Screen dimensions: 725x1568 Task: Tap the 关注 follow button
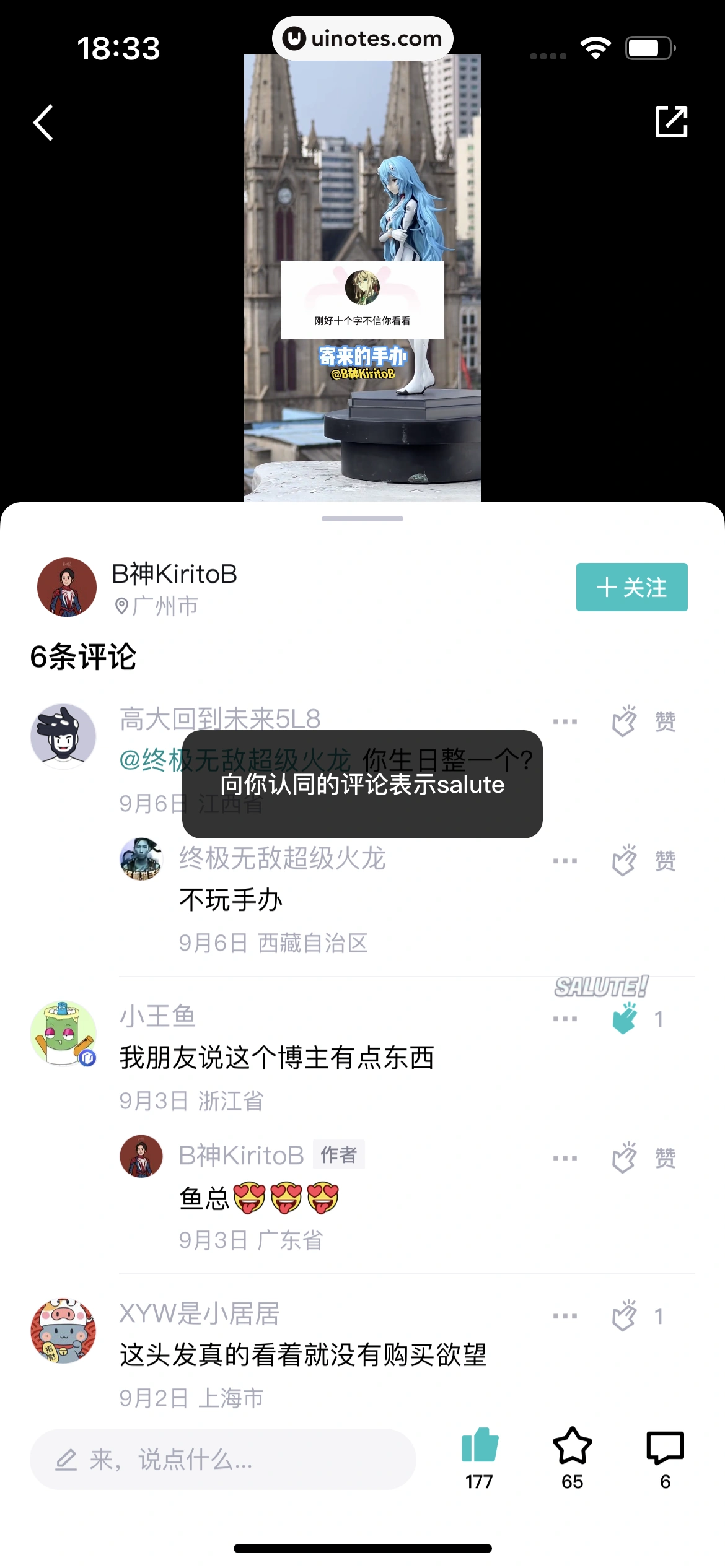pos(631,588)
